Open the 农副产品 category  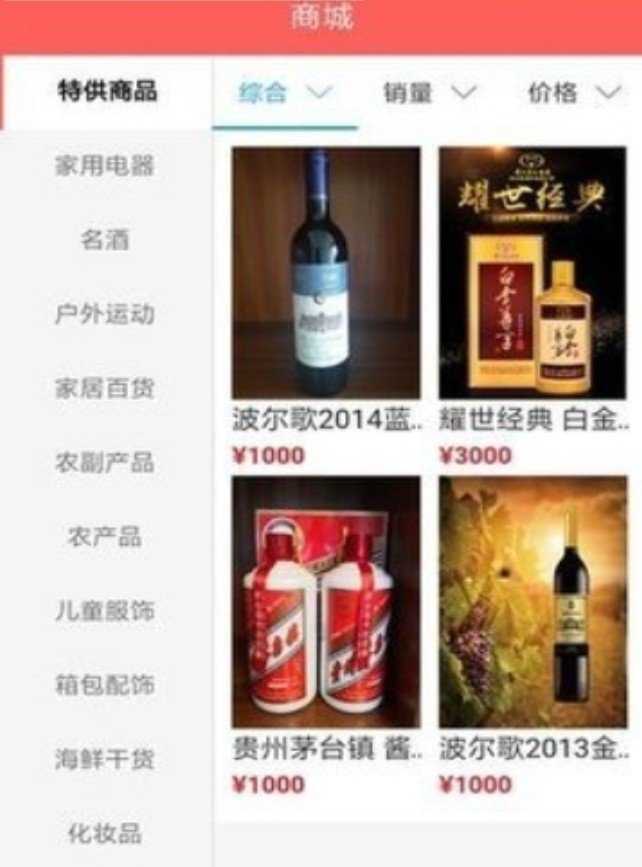105,463
